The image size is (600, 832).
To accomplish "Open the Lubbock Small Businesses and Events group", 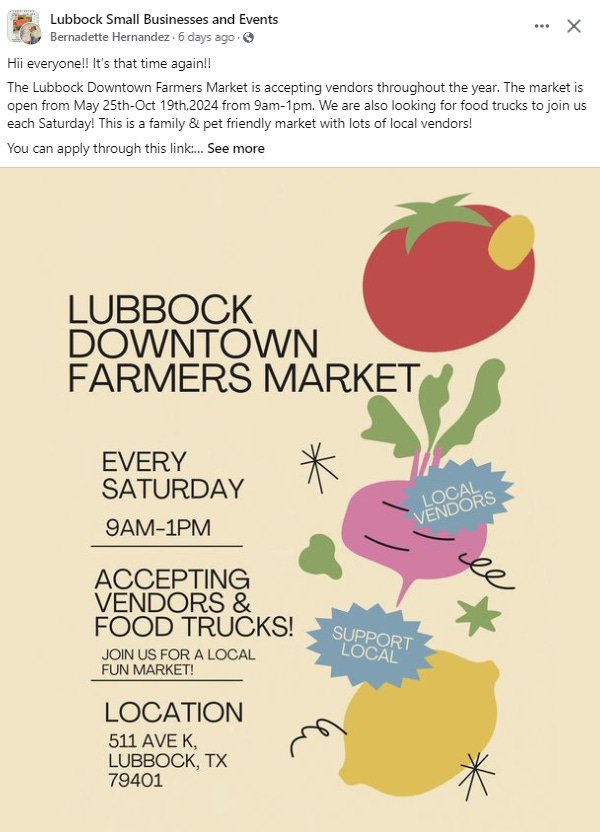I will pos(164,19).
